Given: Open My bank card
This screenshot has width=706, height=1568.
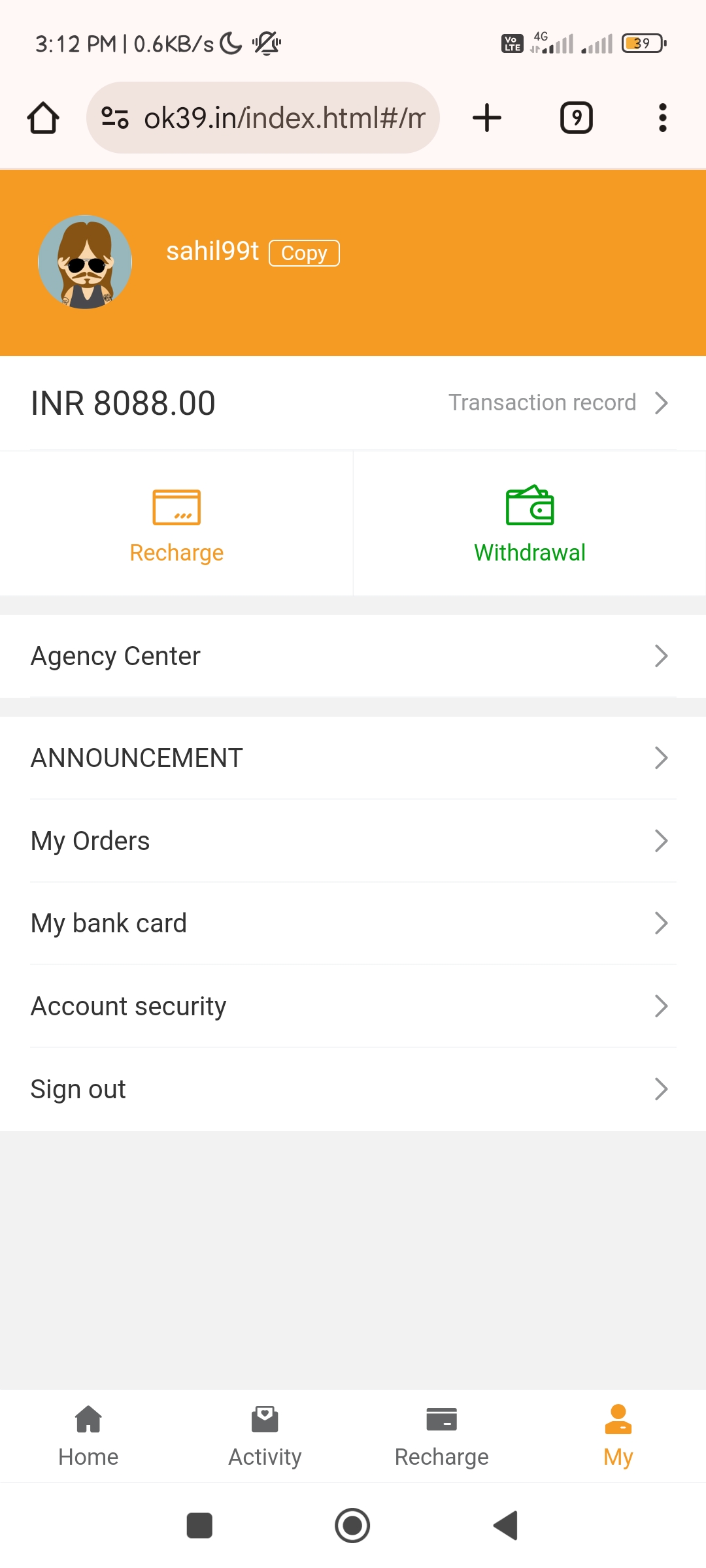Looking at the screenshot, I should [353, 923].
